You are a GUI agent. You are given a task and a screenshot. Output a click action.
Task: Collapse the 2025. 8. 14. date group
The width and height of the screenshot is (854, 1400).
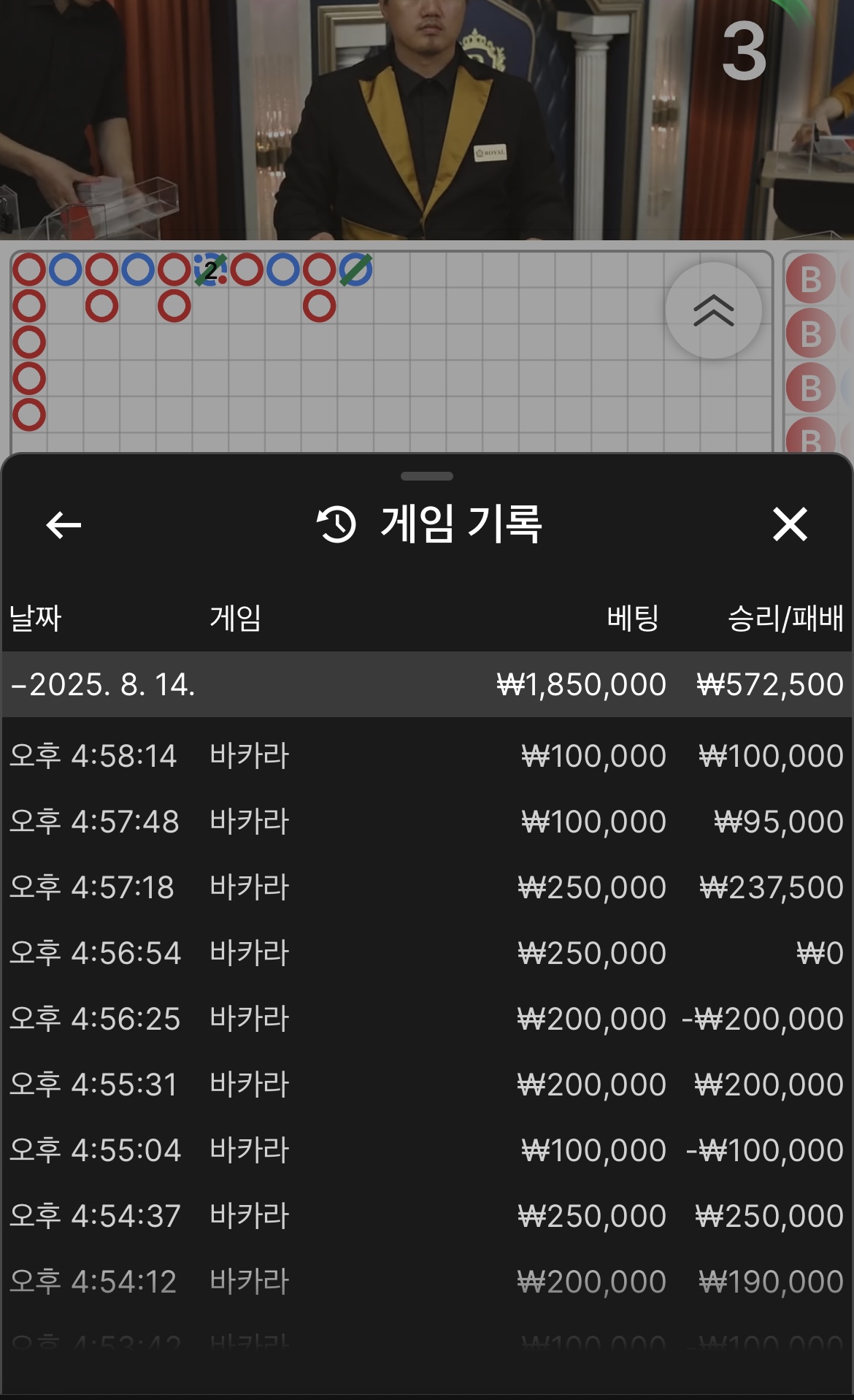[x=427, y=684]
